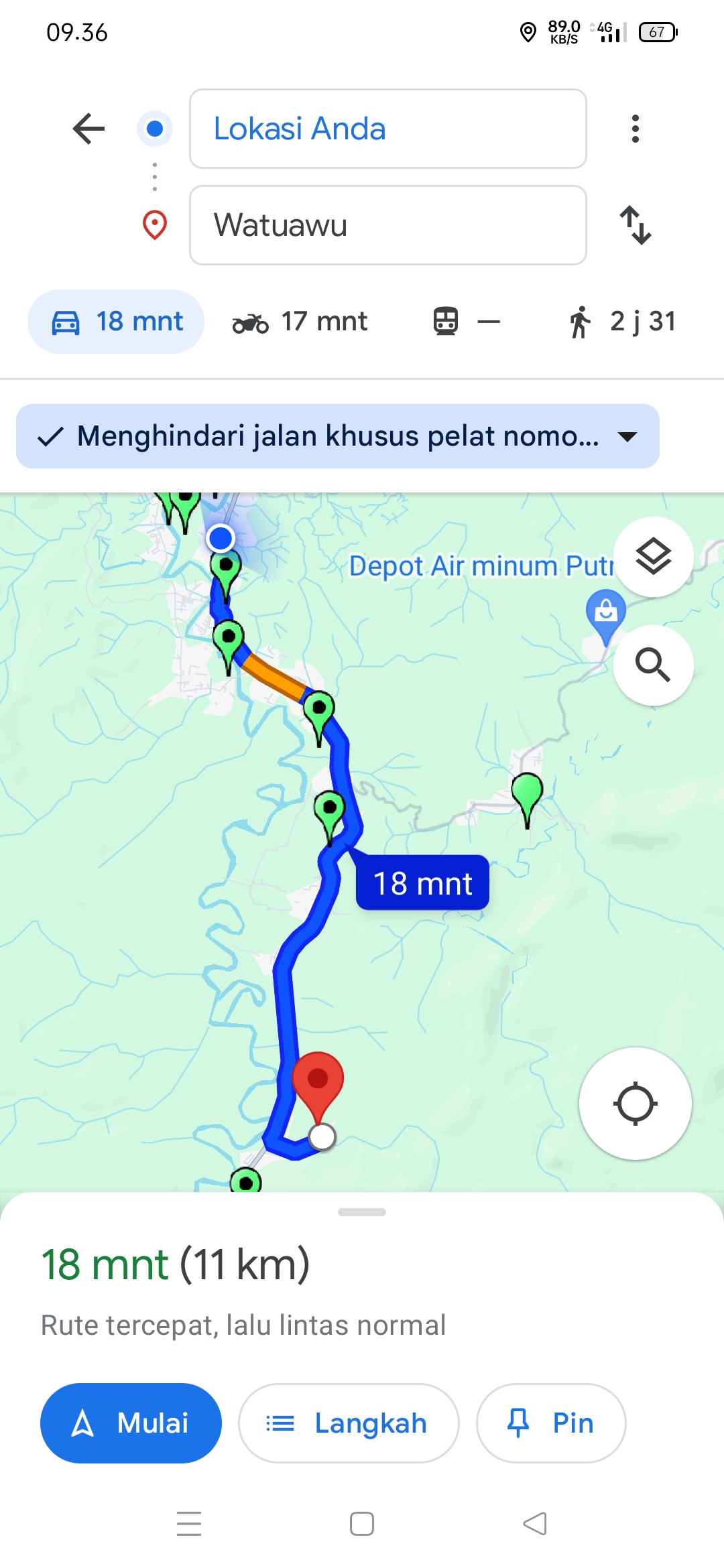Screen dimensions: 724x1568
Task: Expand the route details sheet handle
Action: pyautogui.click(x=362, y=1212)
